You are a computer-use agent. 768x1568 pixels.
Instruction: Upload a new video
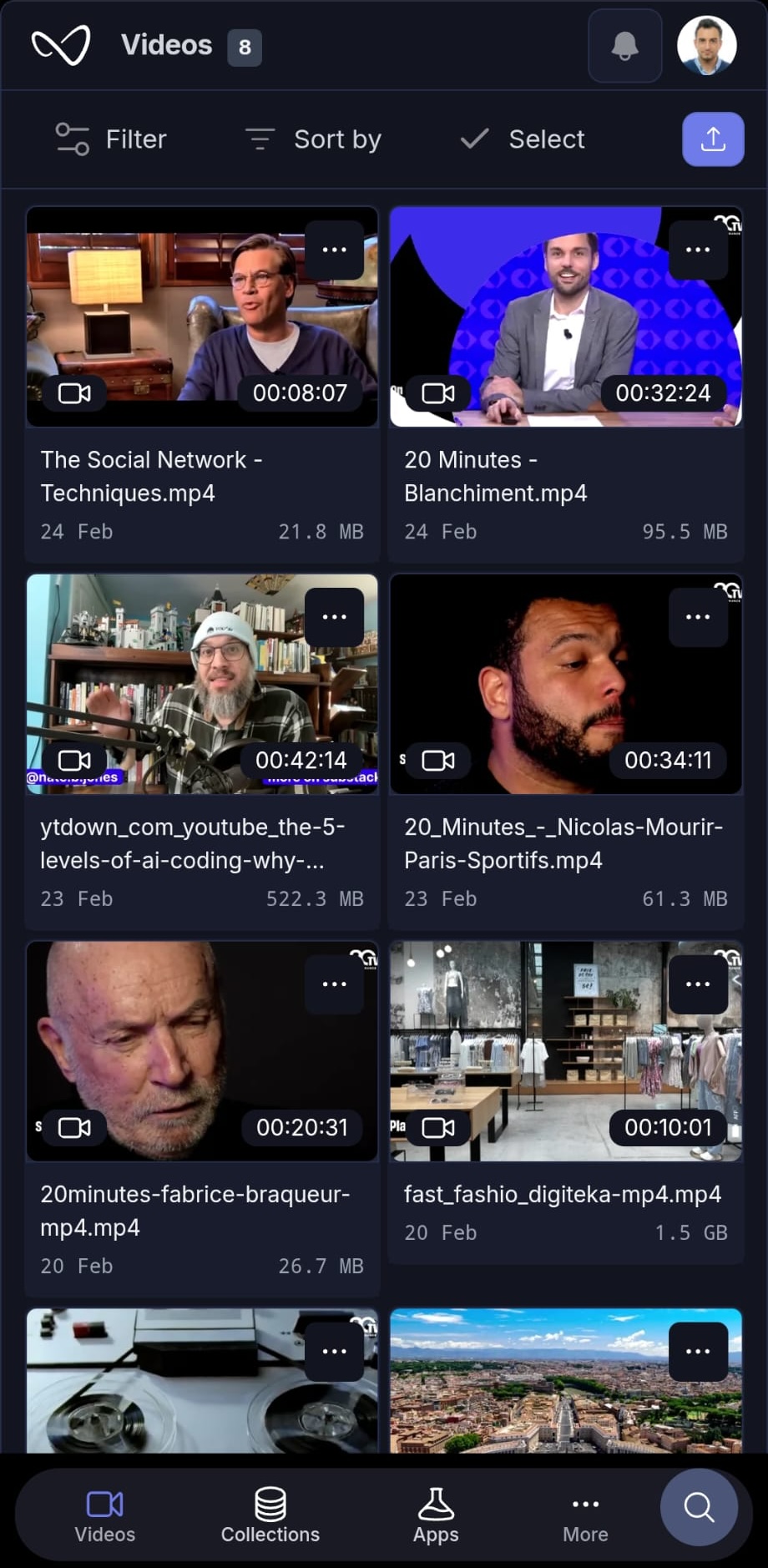pos(713,139)
